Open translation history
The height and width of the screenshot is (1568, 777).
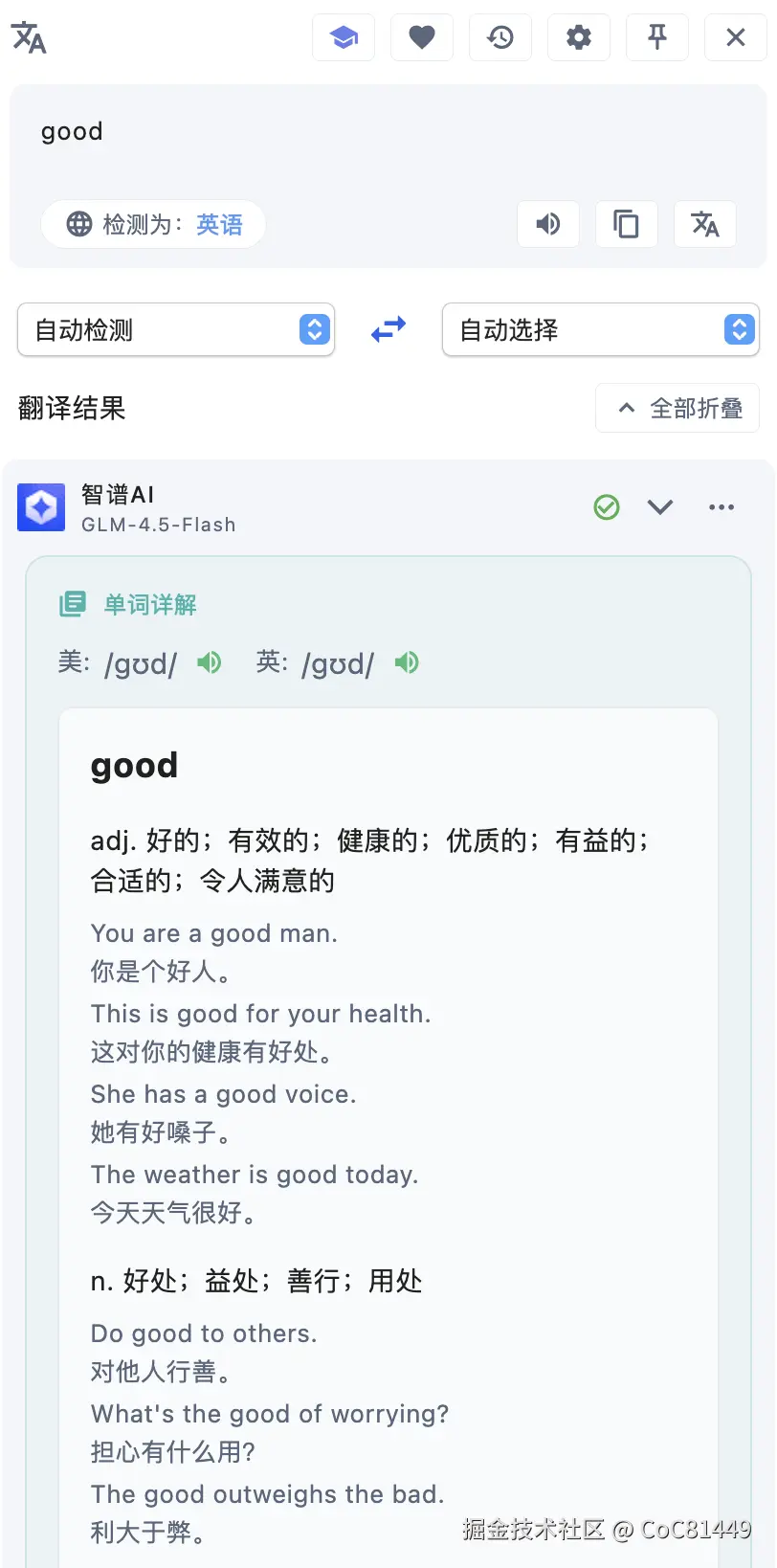499,37
